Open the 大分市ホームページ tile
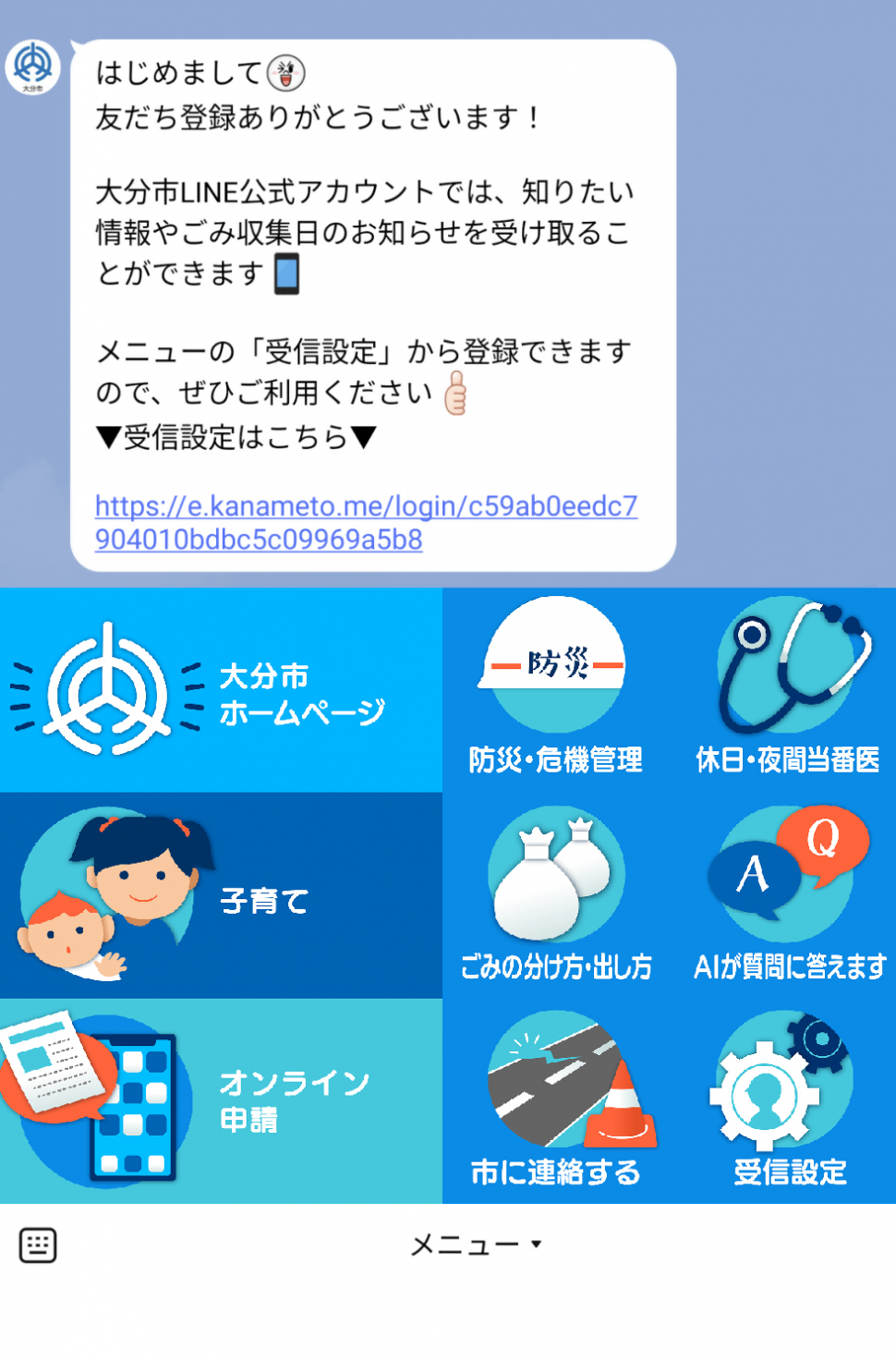This screenshot has height=1360, width=896. 221,690
